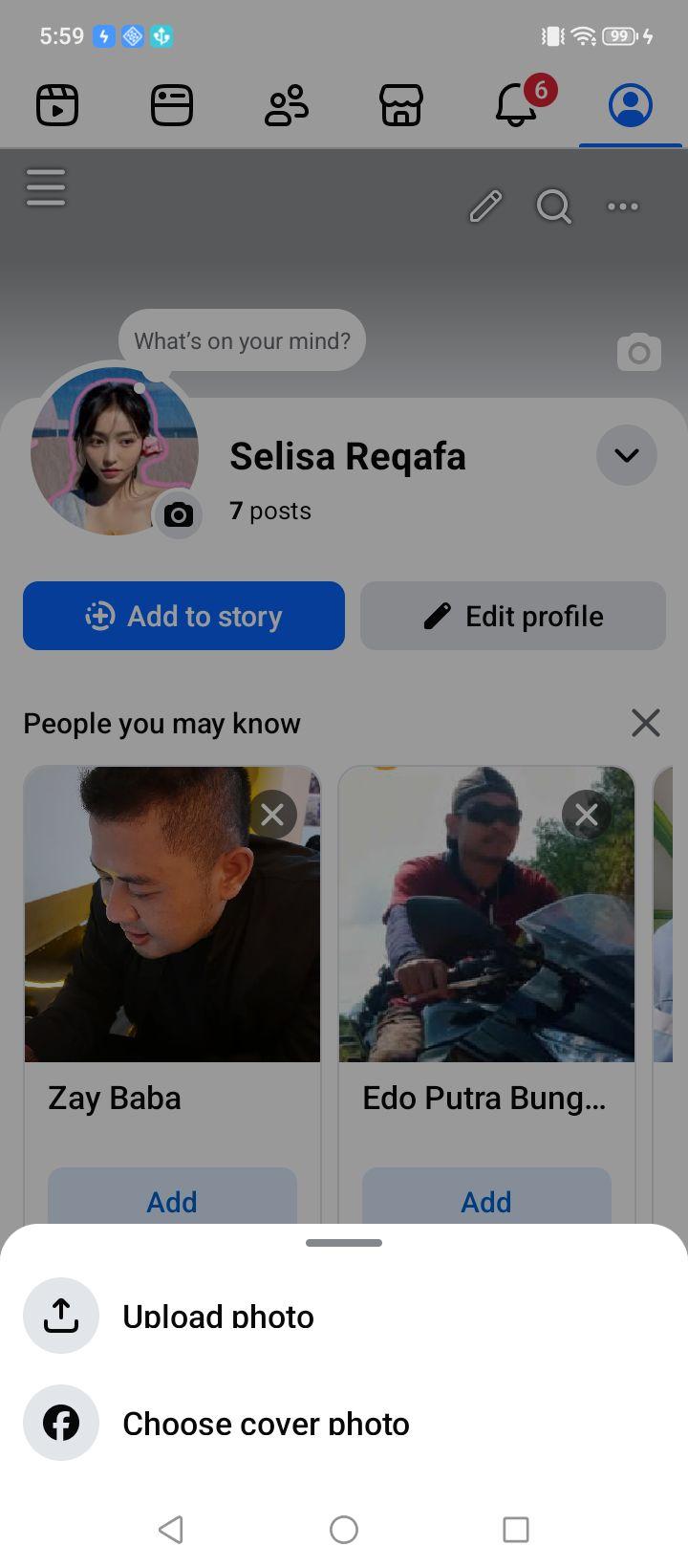Select Choose cover photo option
This screenshot has height=1568, width=688.
tap(344, 1424)
